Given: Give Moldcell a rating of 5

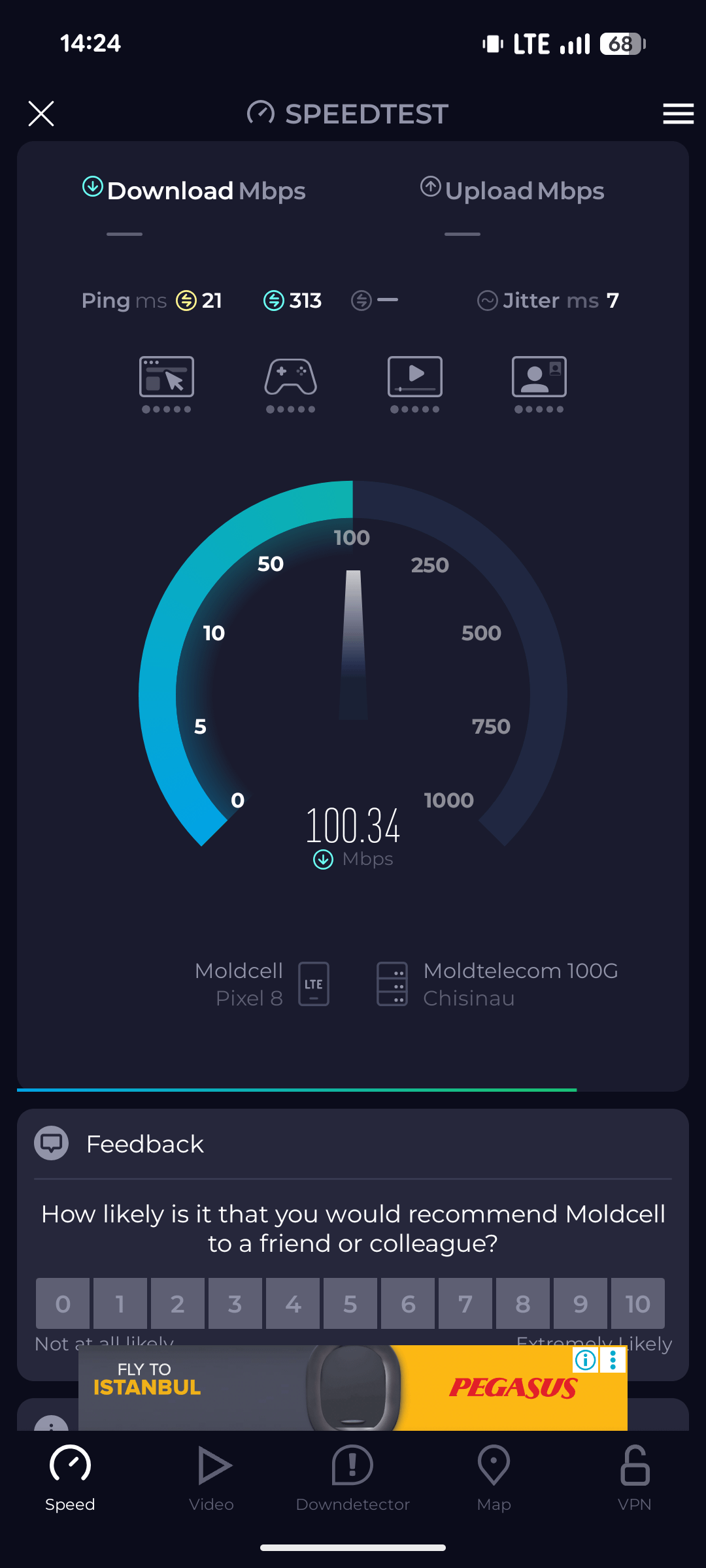Looking at the screenshot, I should pyautogui.click(x=350, y=1304).
